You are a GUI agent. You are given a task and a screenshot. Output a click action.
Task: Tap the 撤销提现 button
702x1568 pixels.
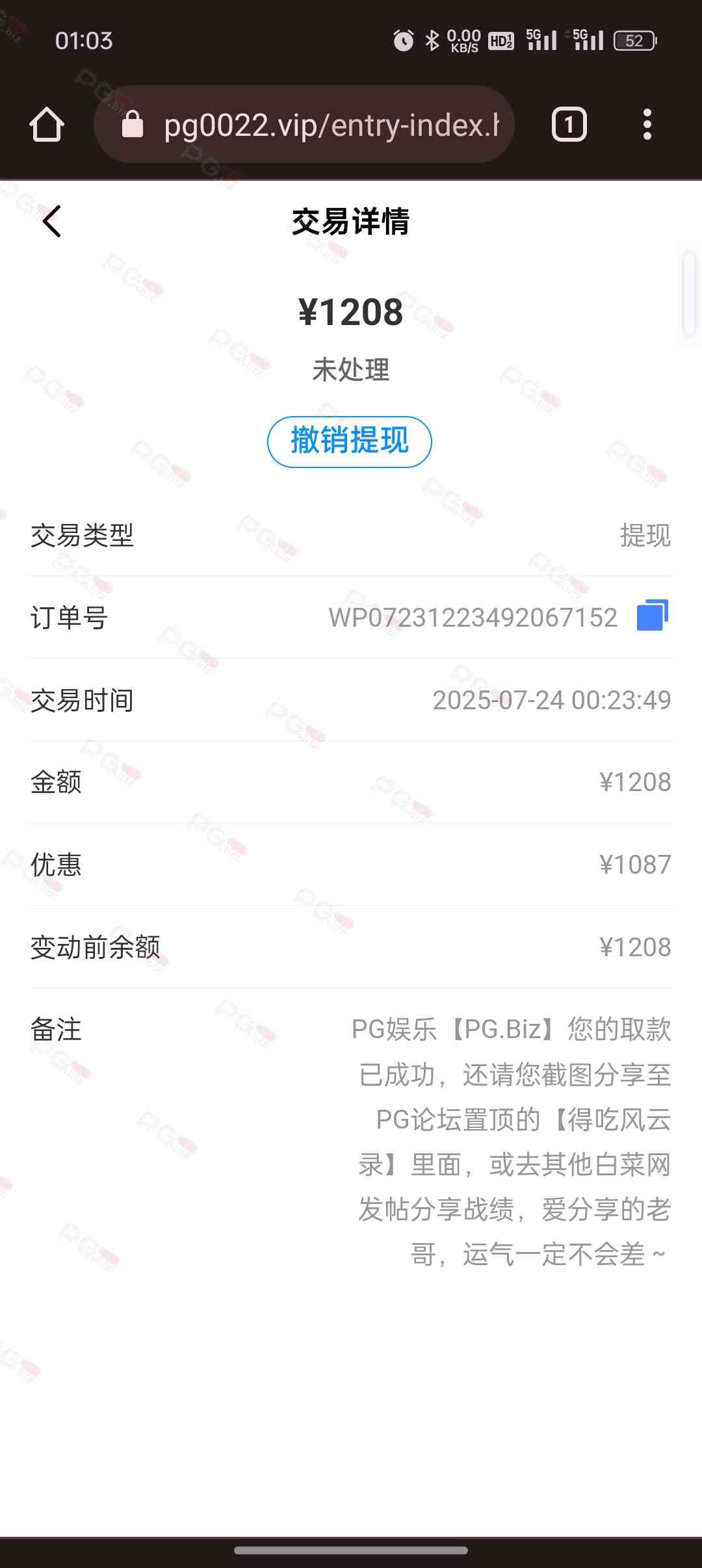(350, 441)
